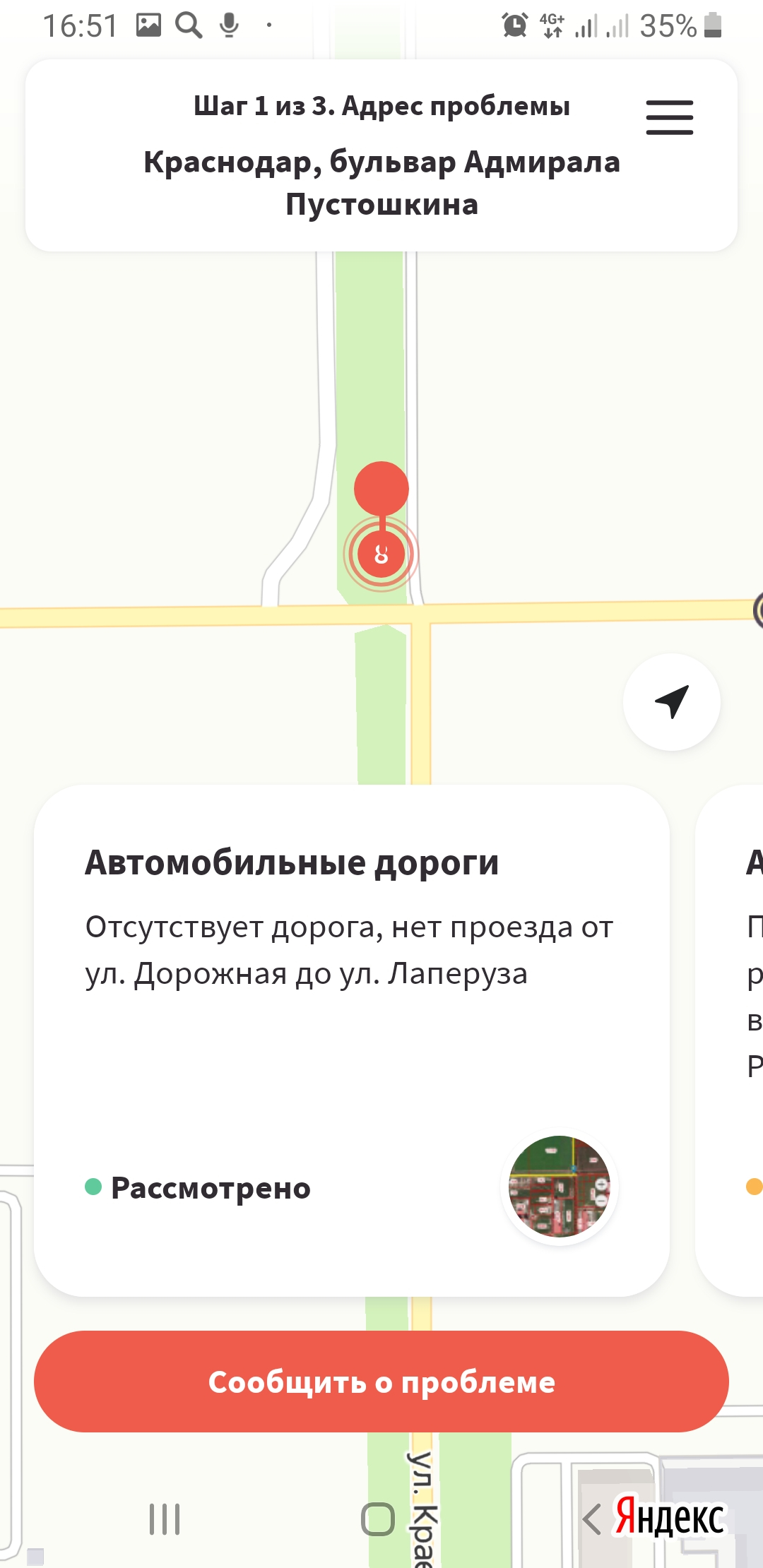Image resolution: width=763 pixels, height=1568 pixels.
Task: Tap the red problem marker numbered 8
Action: coord(381,554)
